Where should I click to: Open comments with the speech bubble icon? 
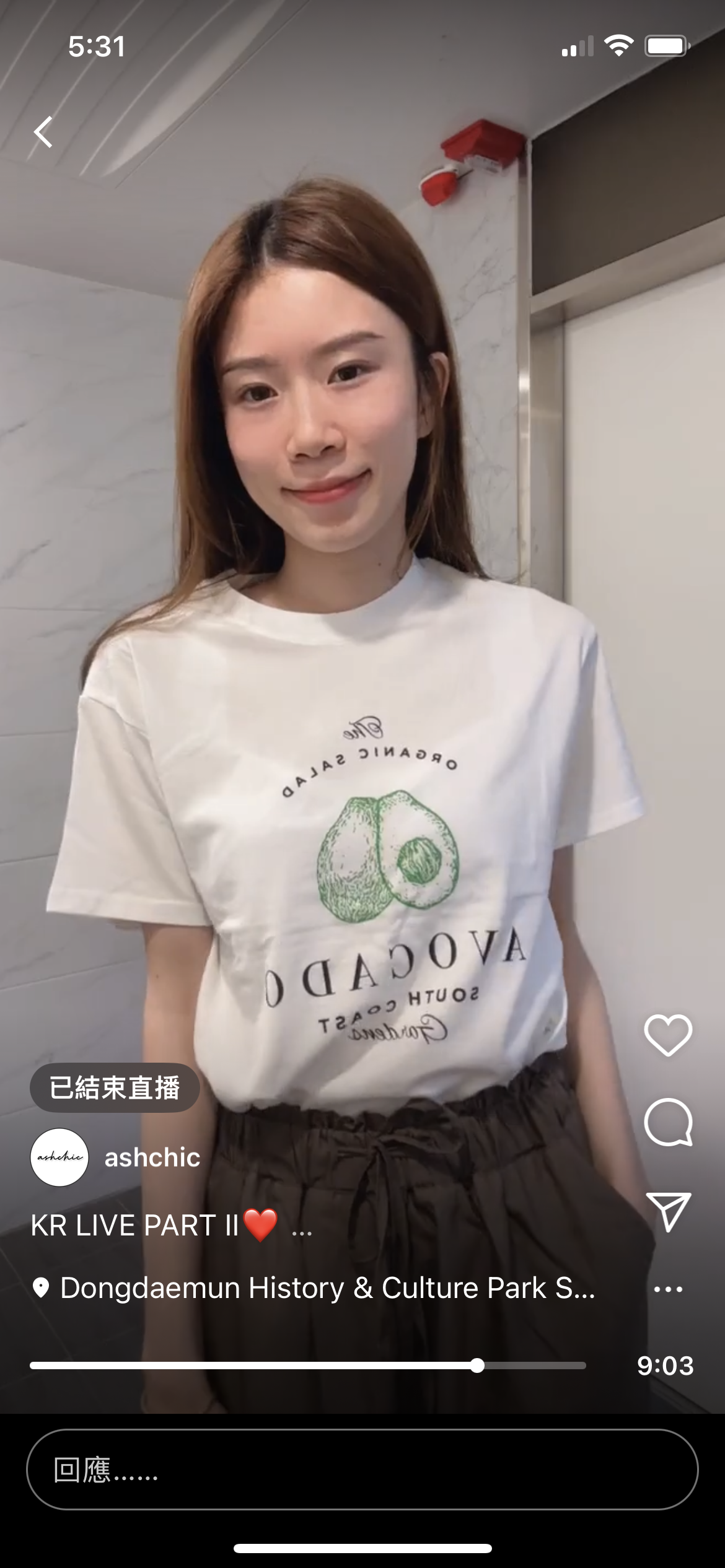point(668,1122)
